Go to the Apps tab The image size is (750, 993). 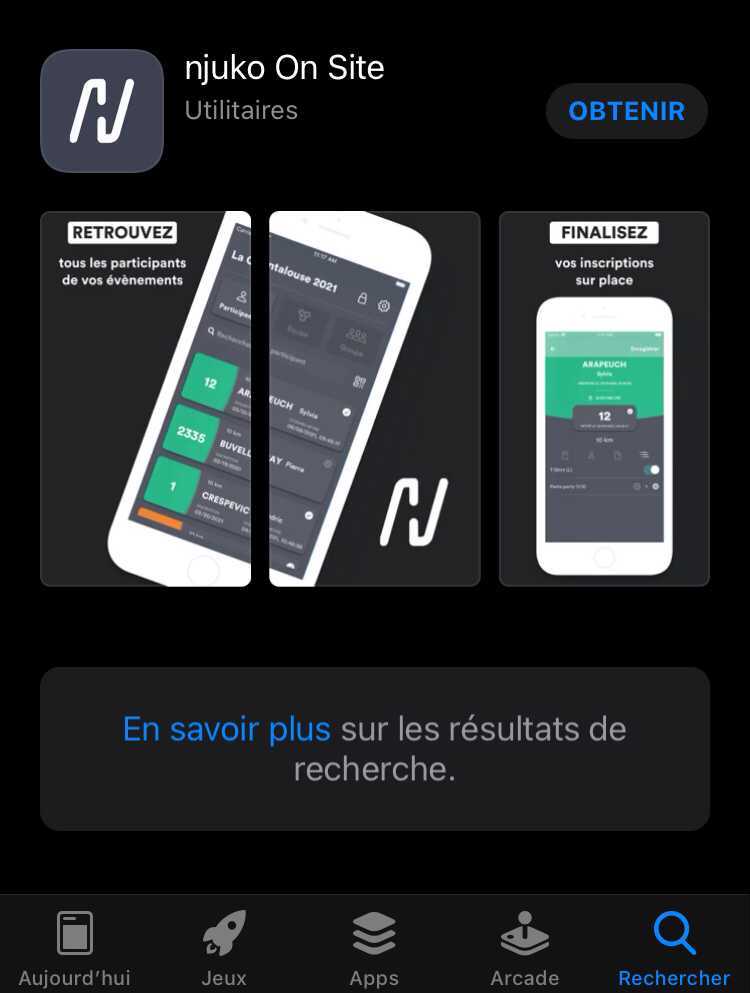pos(374,947)
